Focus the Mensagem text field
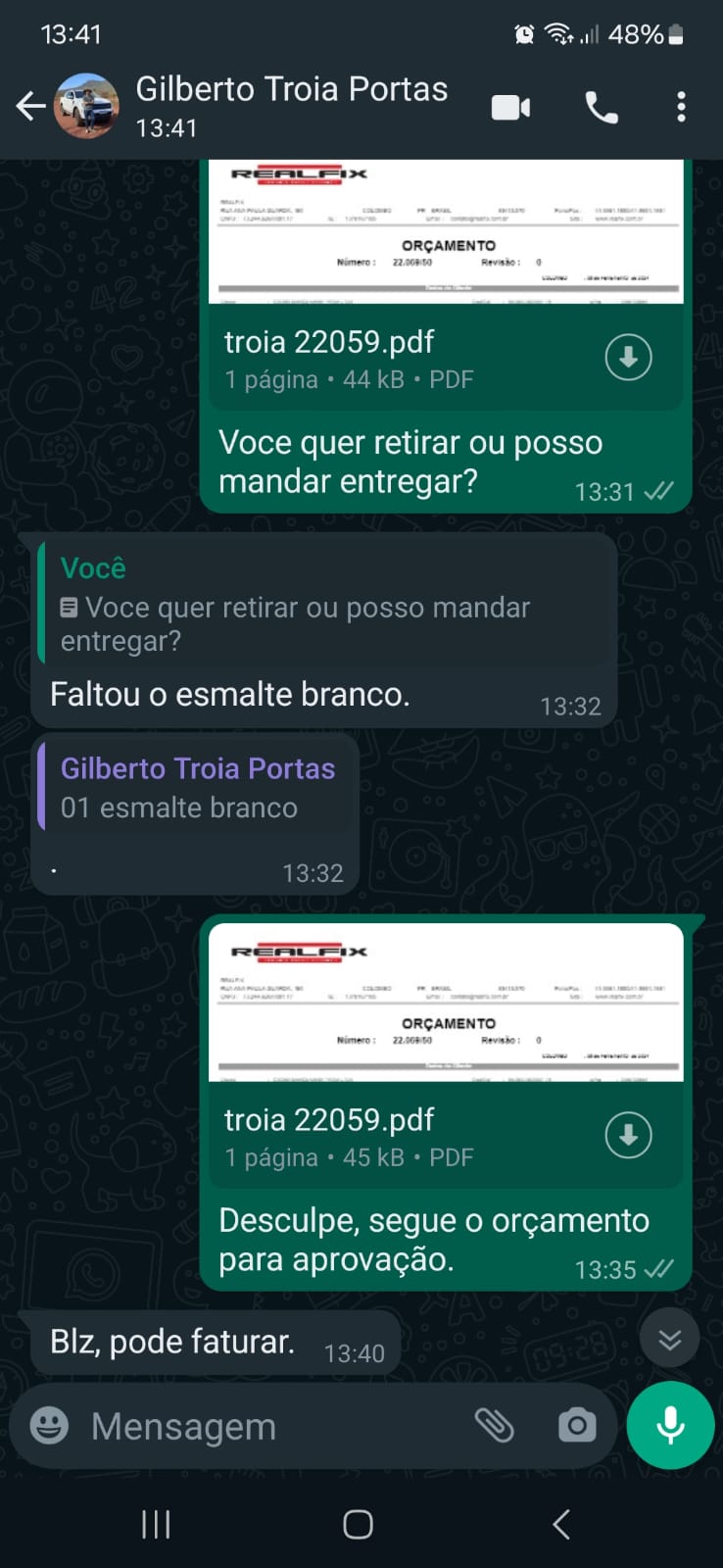 (x=265, y=1427)
